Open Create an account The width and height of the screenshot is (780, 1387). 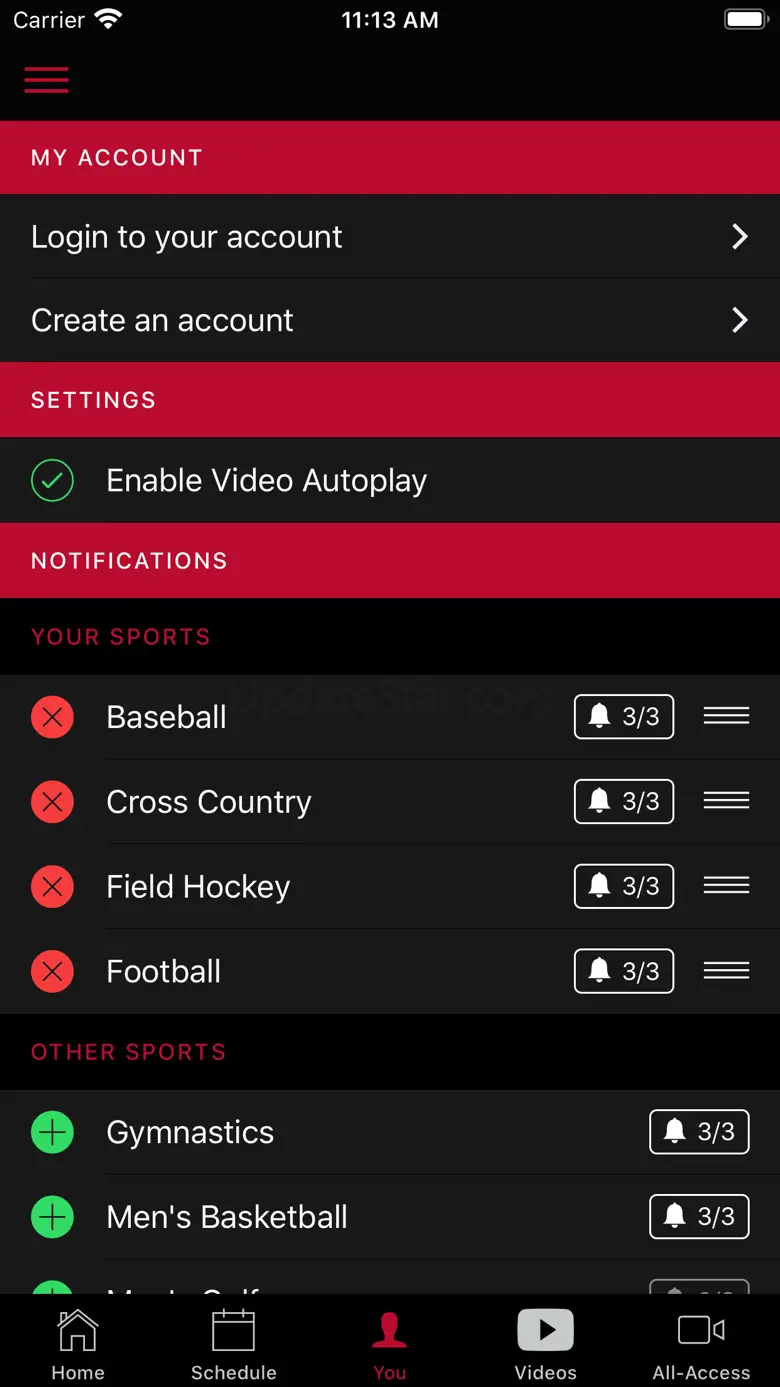(x=389, y=320)
